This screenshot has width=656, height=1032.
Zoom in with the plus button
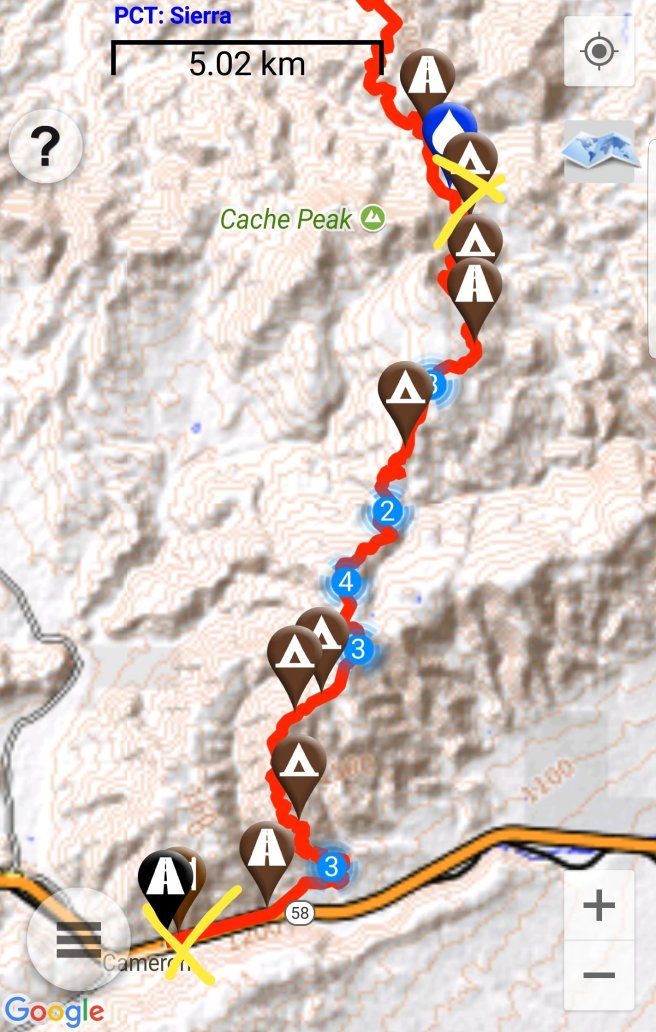(598, 907)
